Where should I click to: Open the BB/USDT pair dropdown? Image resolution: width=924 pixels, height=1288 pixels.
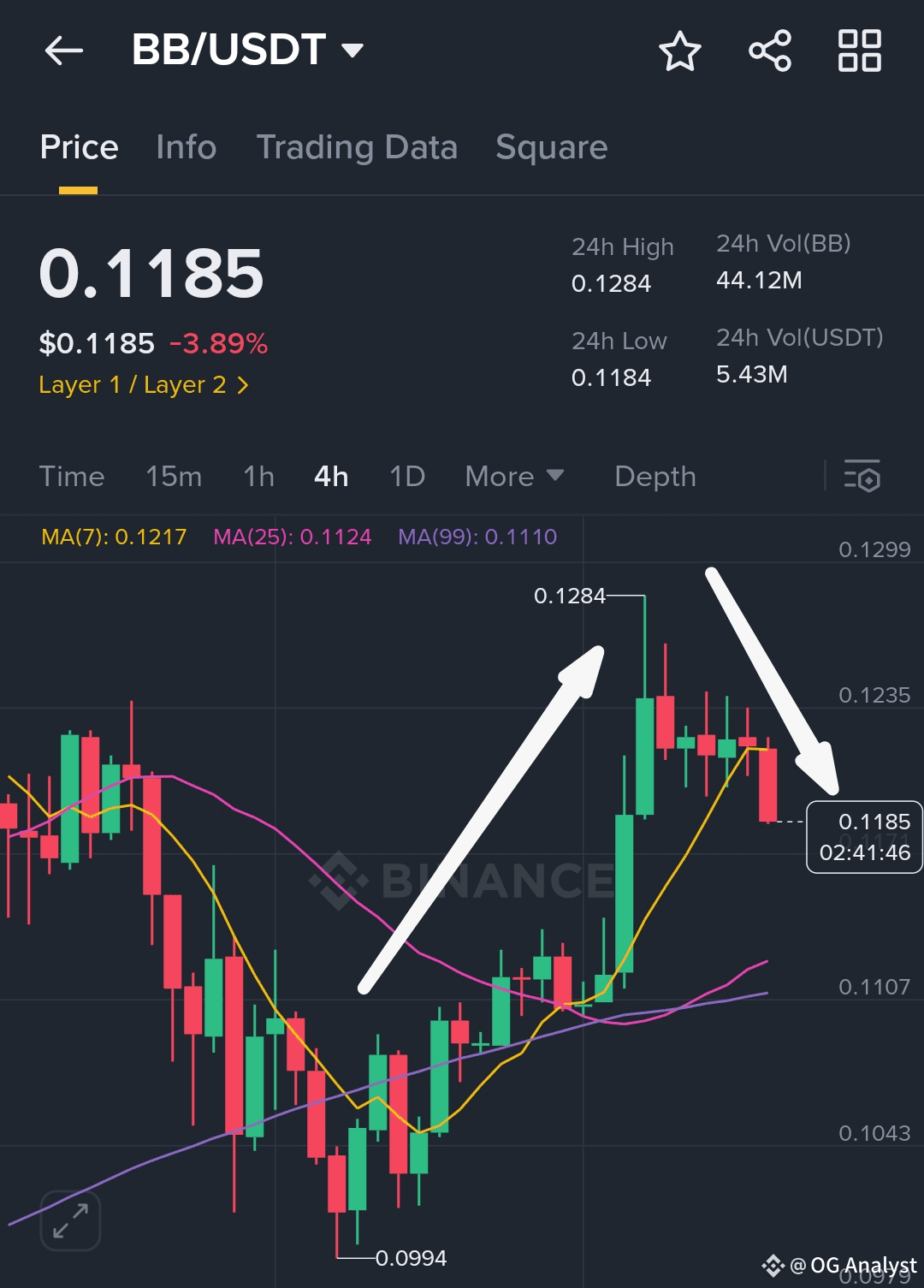click(x=248, y=50)
